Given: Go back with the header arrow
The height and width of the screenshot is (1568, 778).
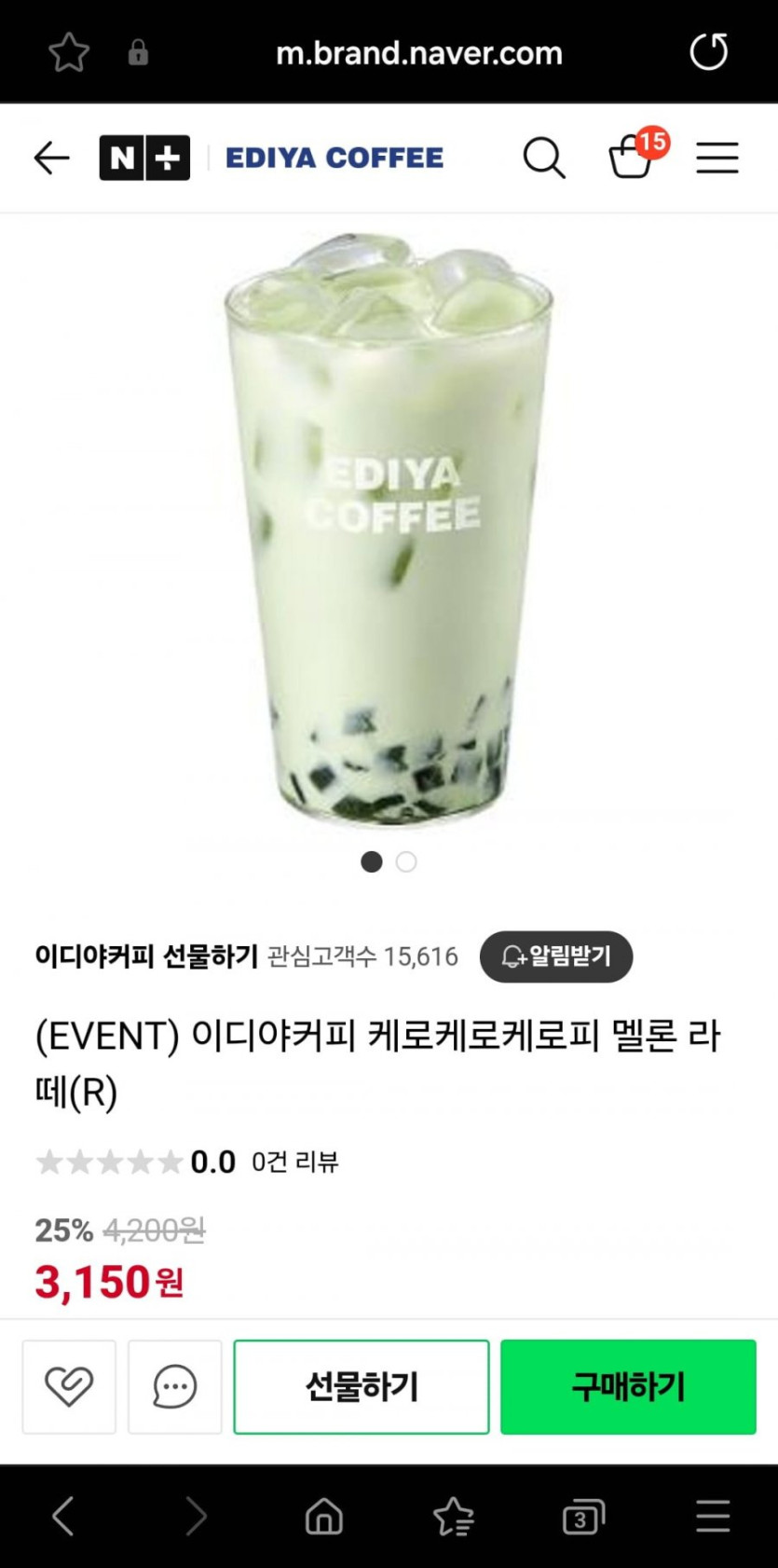Looking at the screenshot, I should (x=51, y=158).
